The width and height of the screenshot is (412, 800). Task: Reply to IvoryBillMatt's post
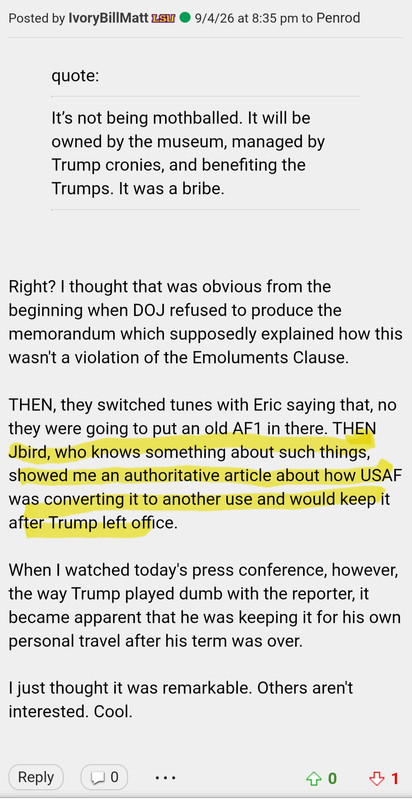click(x=36, y=777)
